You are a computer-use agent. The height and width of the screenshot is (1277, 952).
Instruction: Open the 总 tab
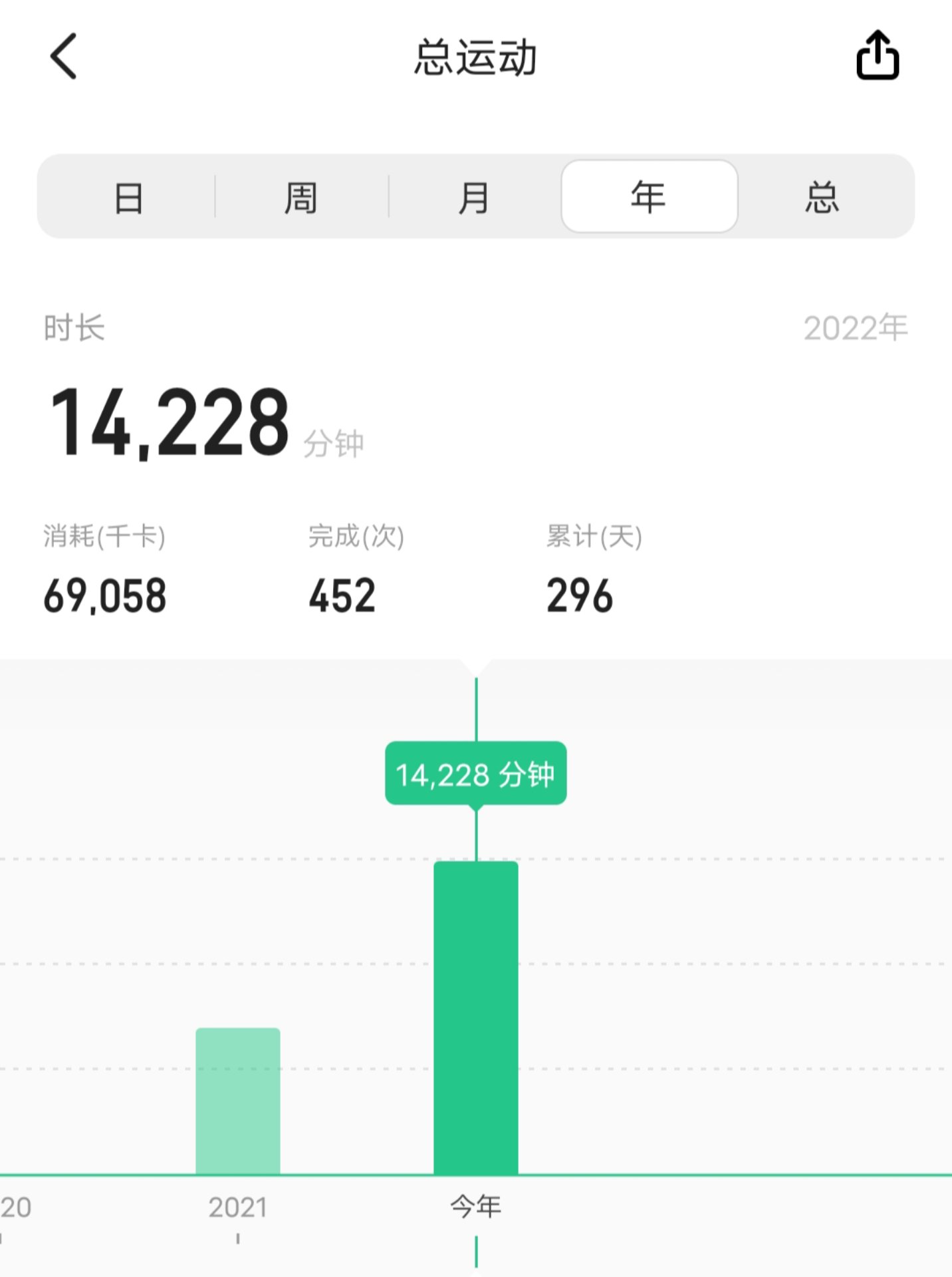822,198
